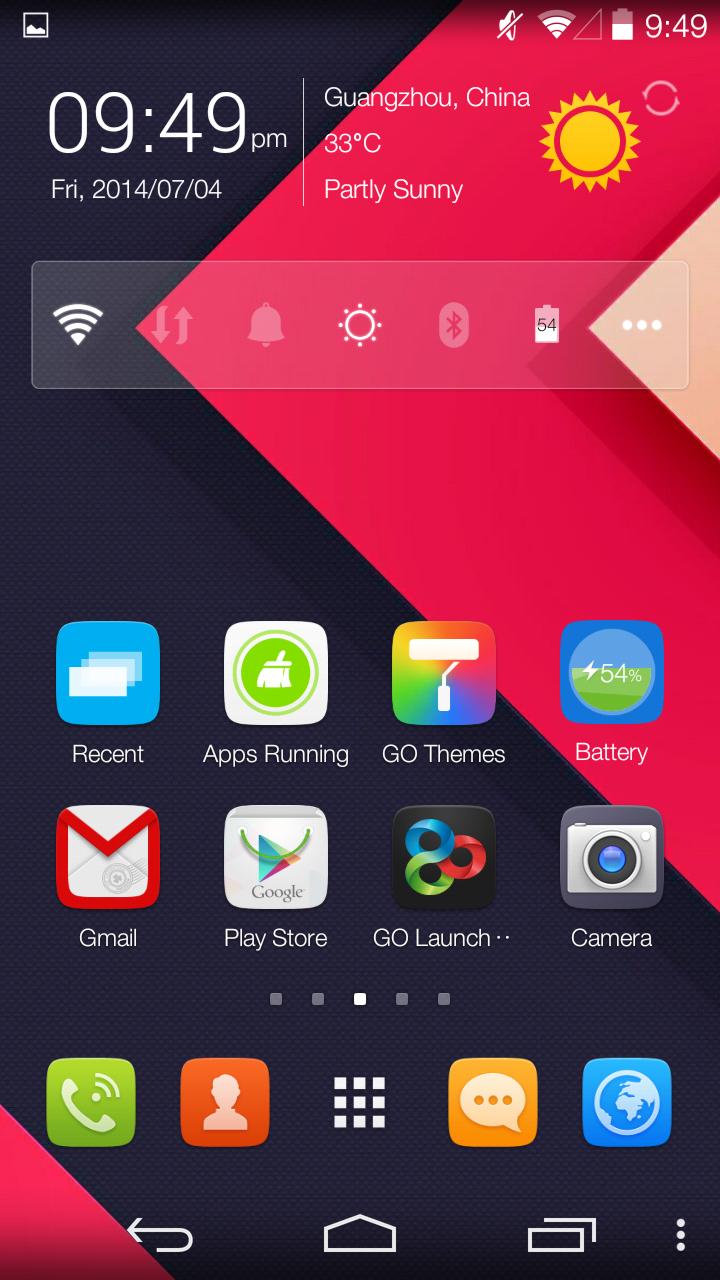Open Gmail

coord(108,857)
